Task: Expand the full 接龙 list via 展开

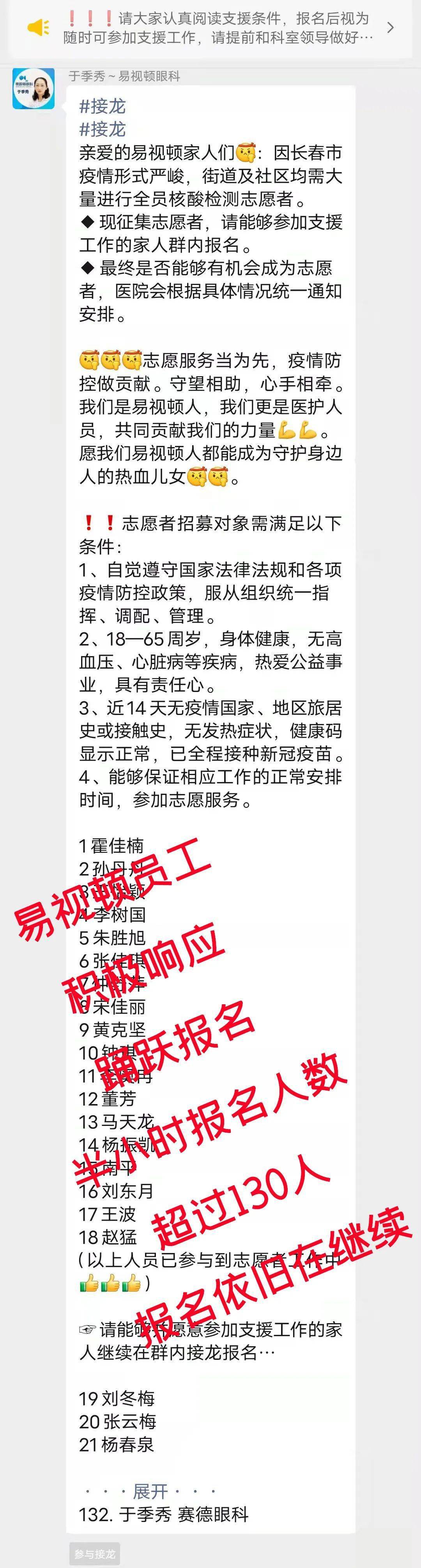Action: click(x=150, y=1491)
